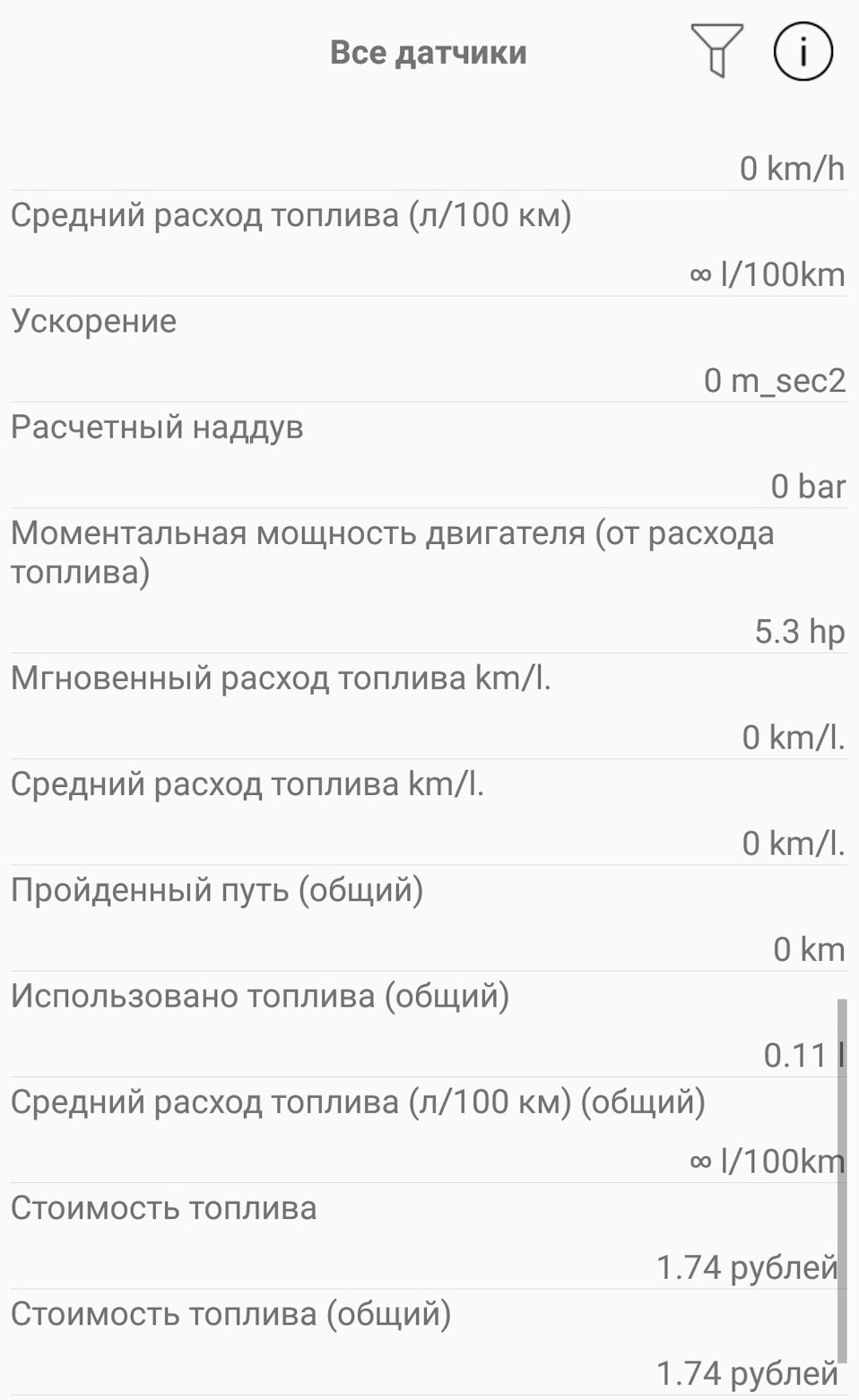Open the funnel filter at top right
859x1400 pixels.
716,52
